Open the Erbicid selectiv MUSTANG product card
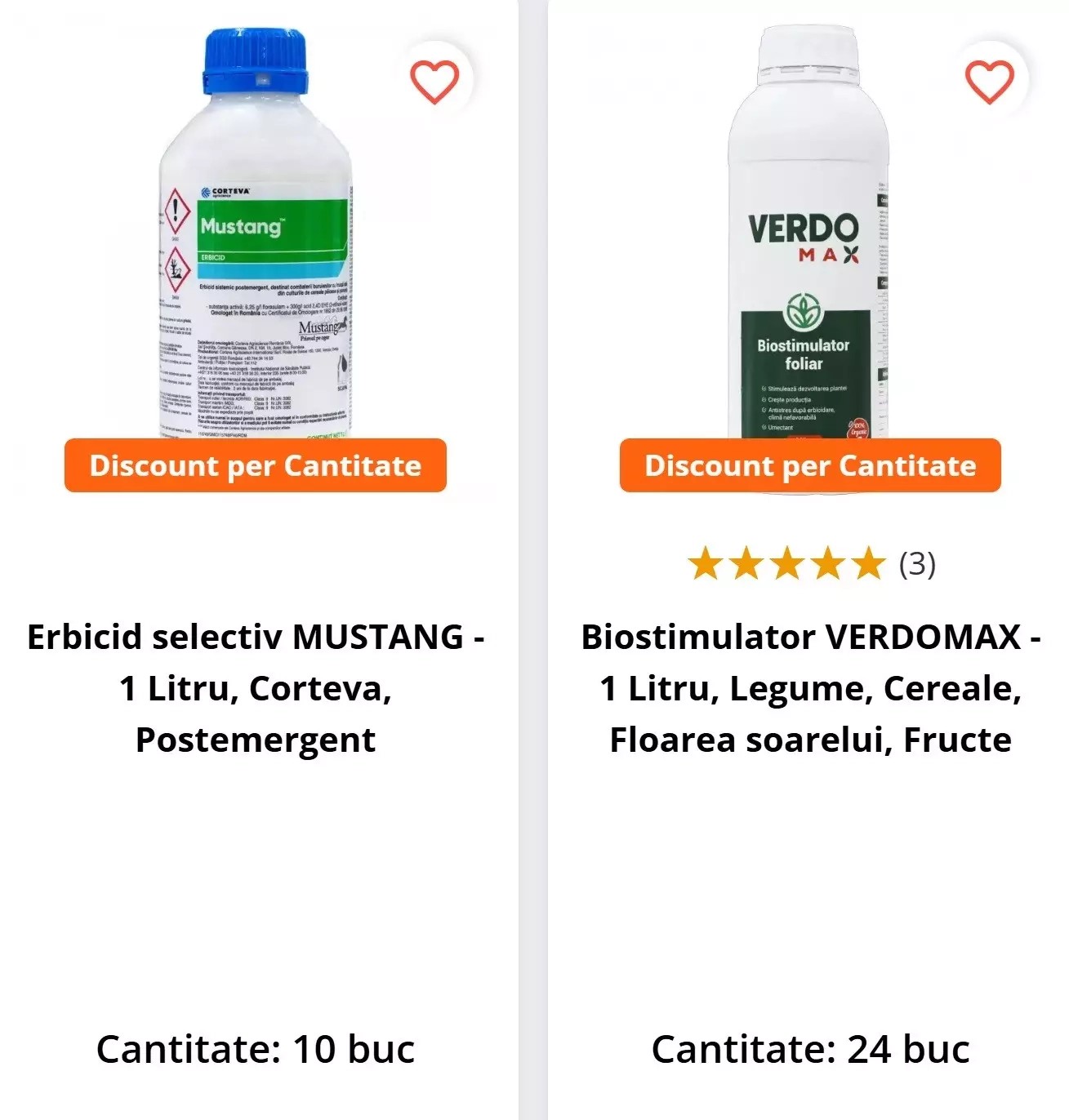This screenshot has height=1120, width=1069. coord(256,688)
